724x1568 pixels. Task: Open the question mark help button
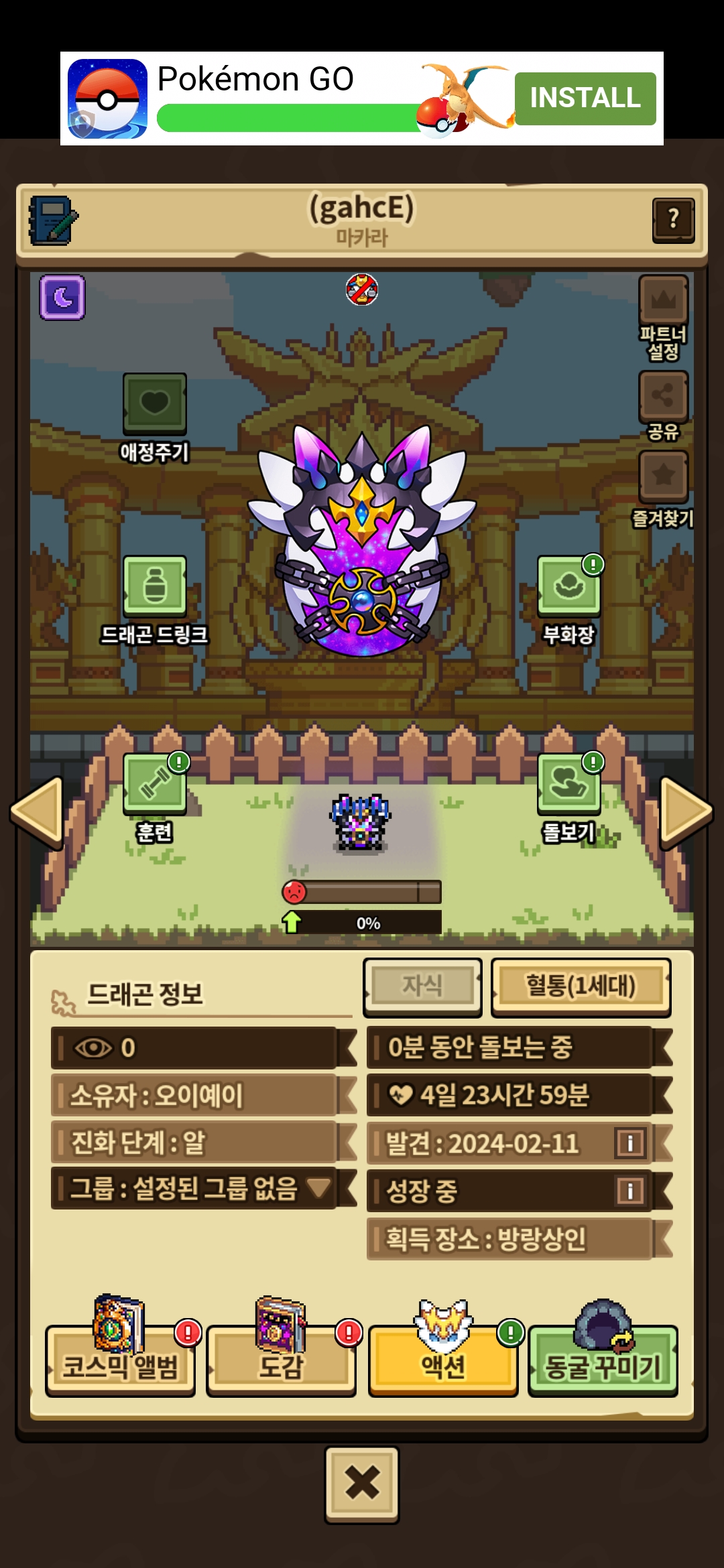click(673, 220)
